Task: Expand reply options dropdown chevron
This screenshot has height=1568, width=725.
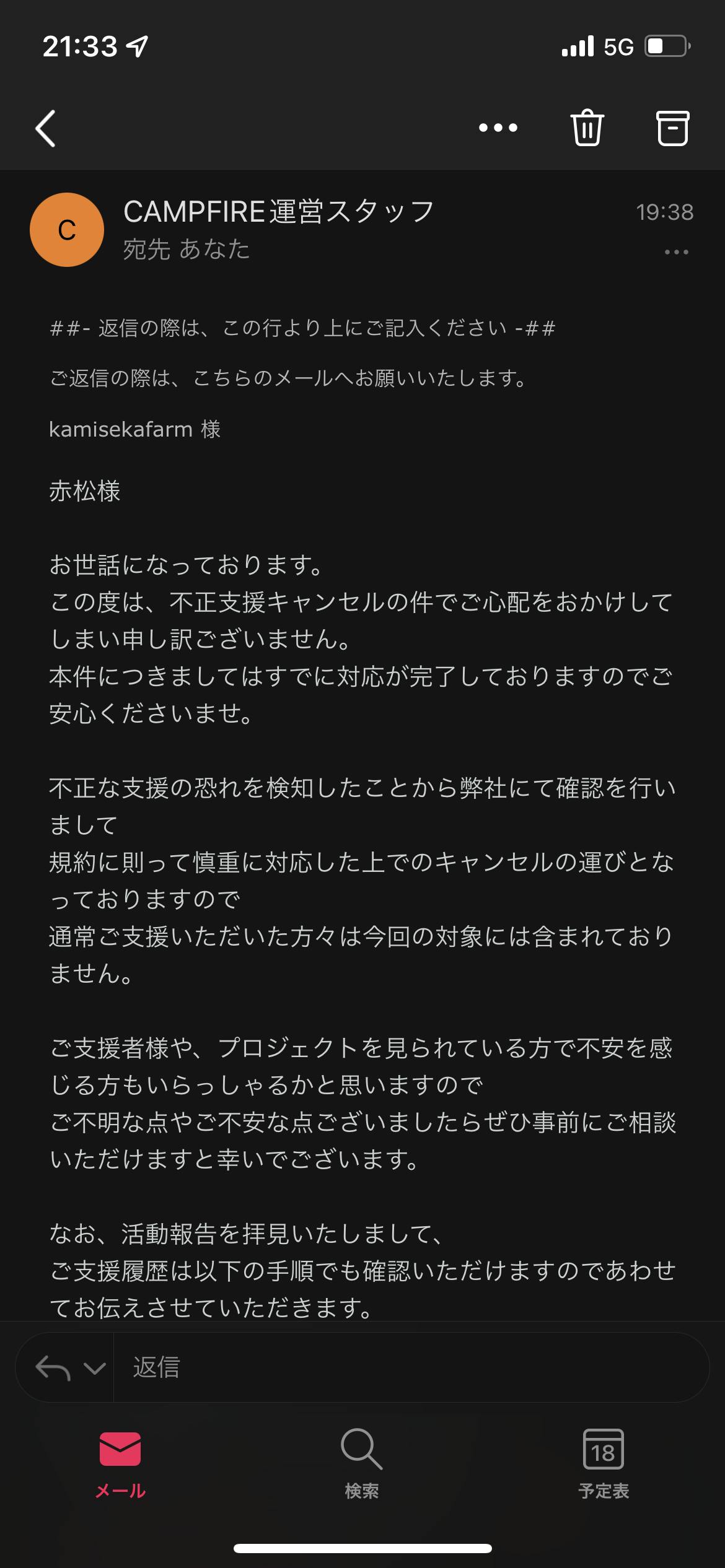Action: pos(94,1367)
